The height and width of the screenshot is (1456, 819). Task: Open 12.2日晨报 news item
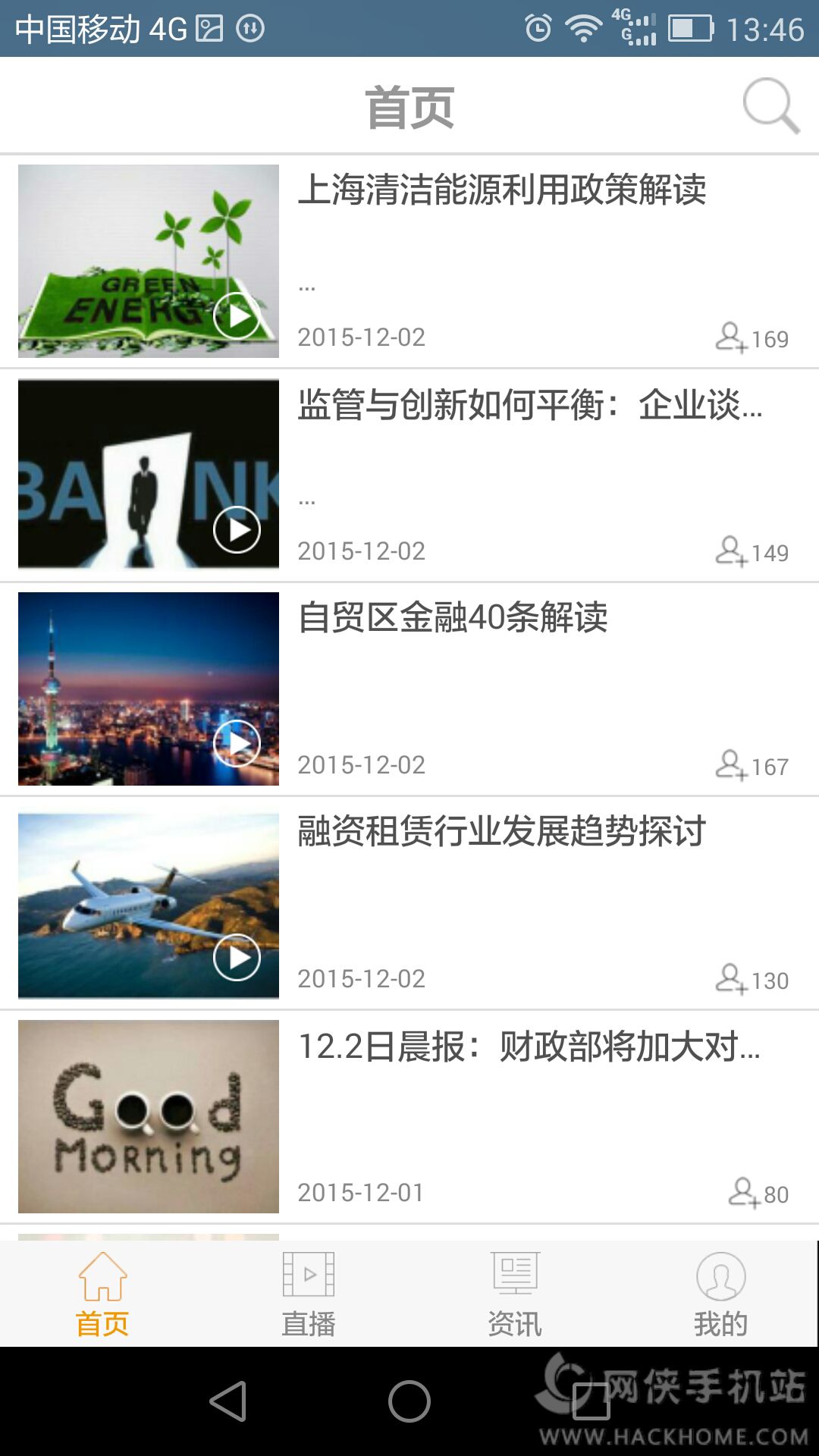pos(529,1046)
